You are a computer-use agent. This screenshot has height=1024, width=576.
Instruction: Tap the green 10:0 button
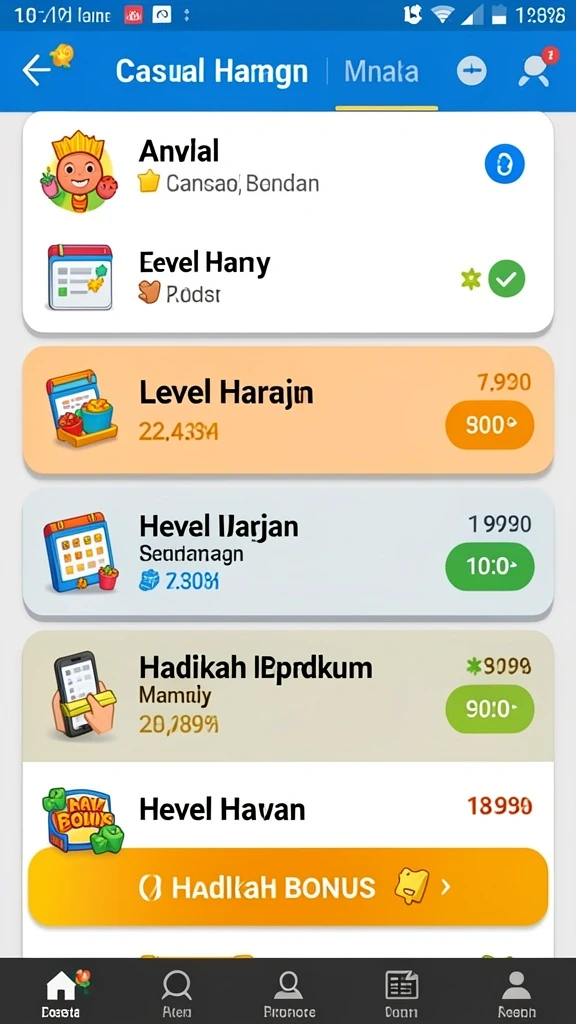pos(489,567)
